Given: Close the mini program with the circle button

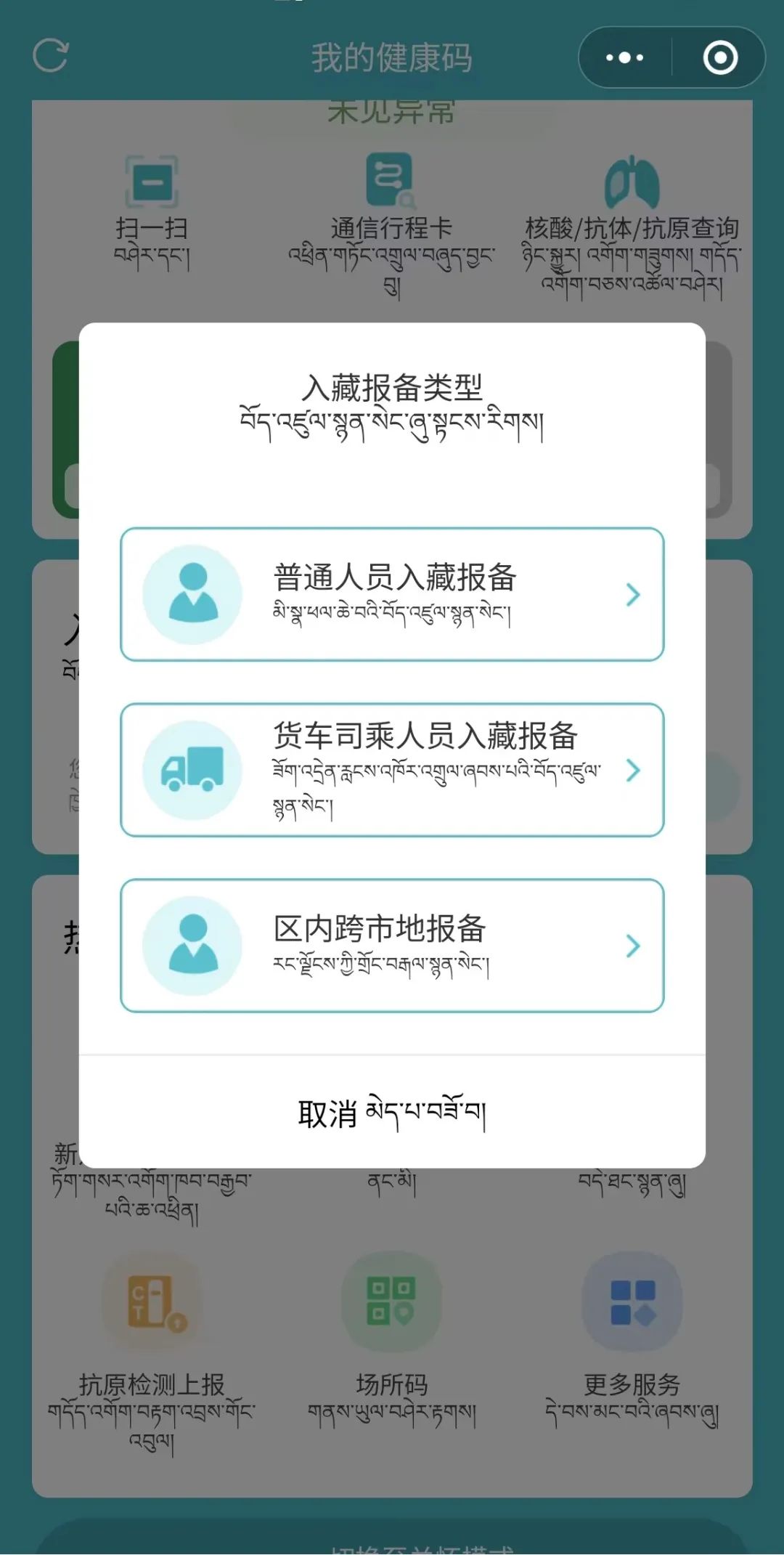Looking at the screenshot, I should pos(720,57).
